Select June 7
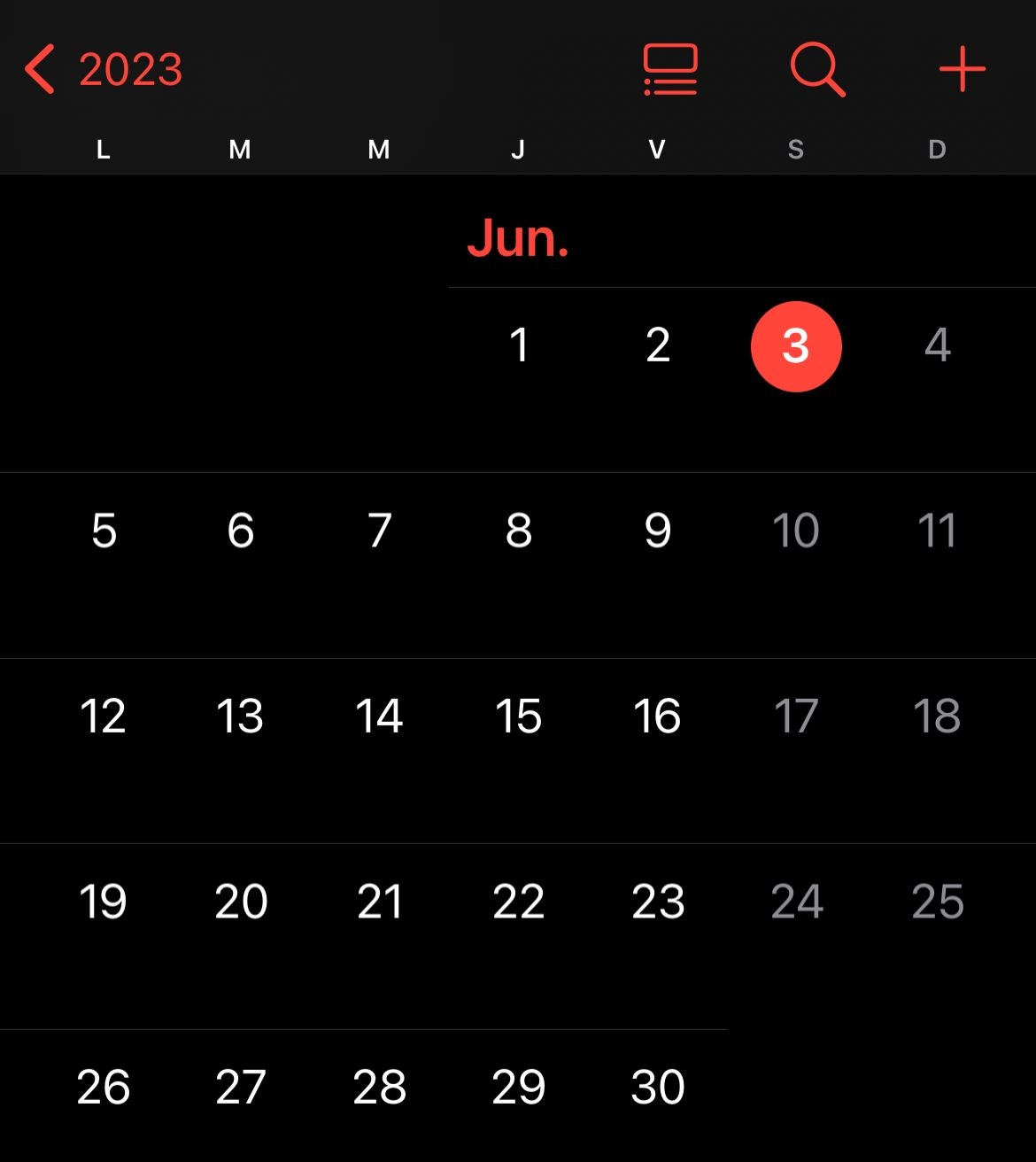Screen dimensions: 1036x1162 click(x=379, y=531)
